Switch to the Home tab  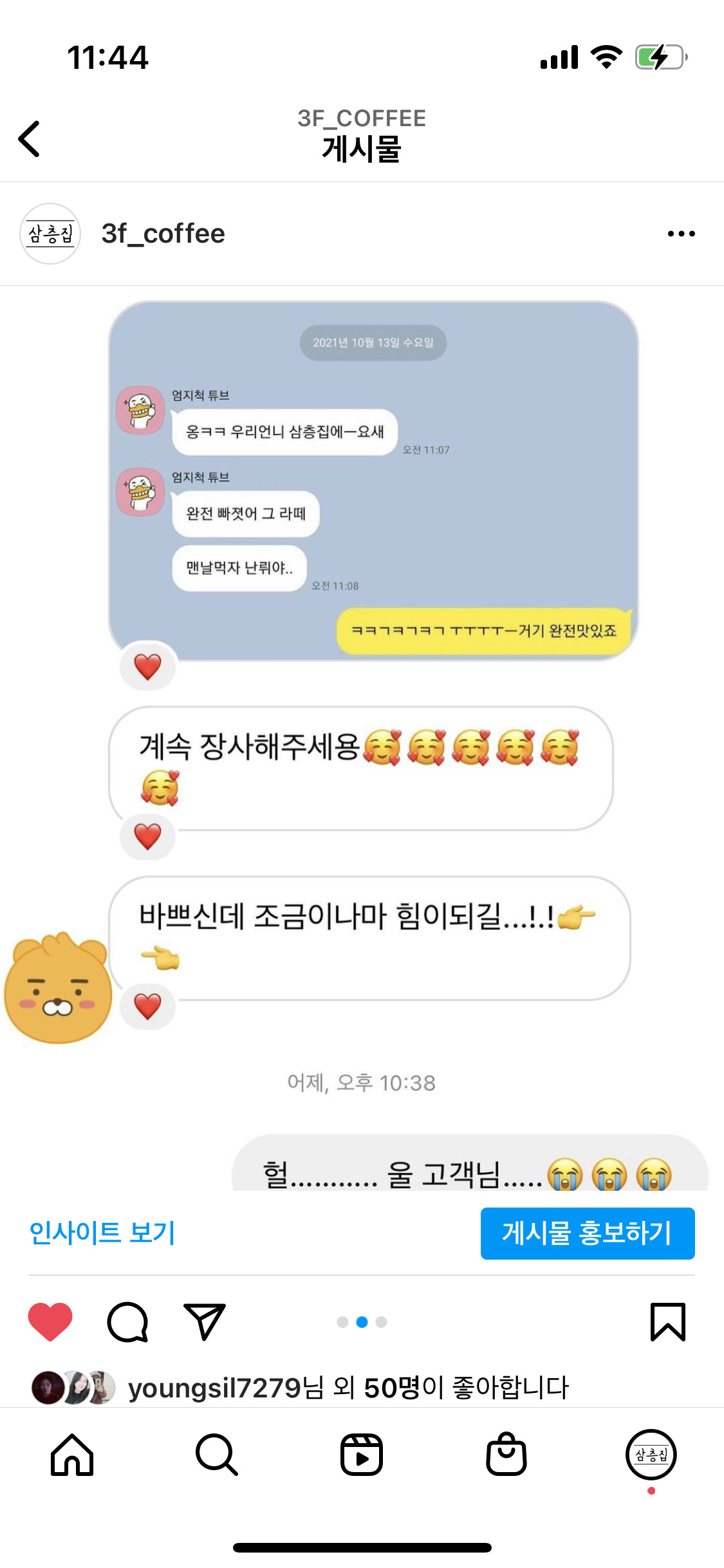72,1455
